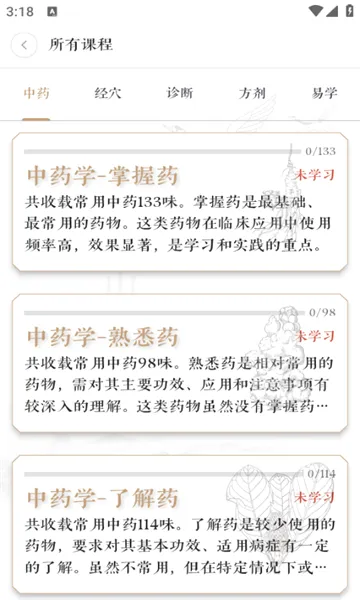The image size is (360, 600).
Task: Open the 中药学-熟悉药 course card
Action: [x=180, y=363]
